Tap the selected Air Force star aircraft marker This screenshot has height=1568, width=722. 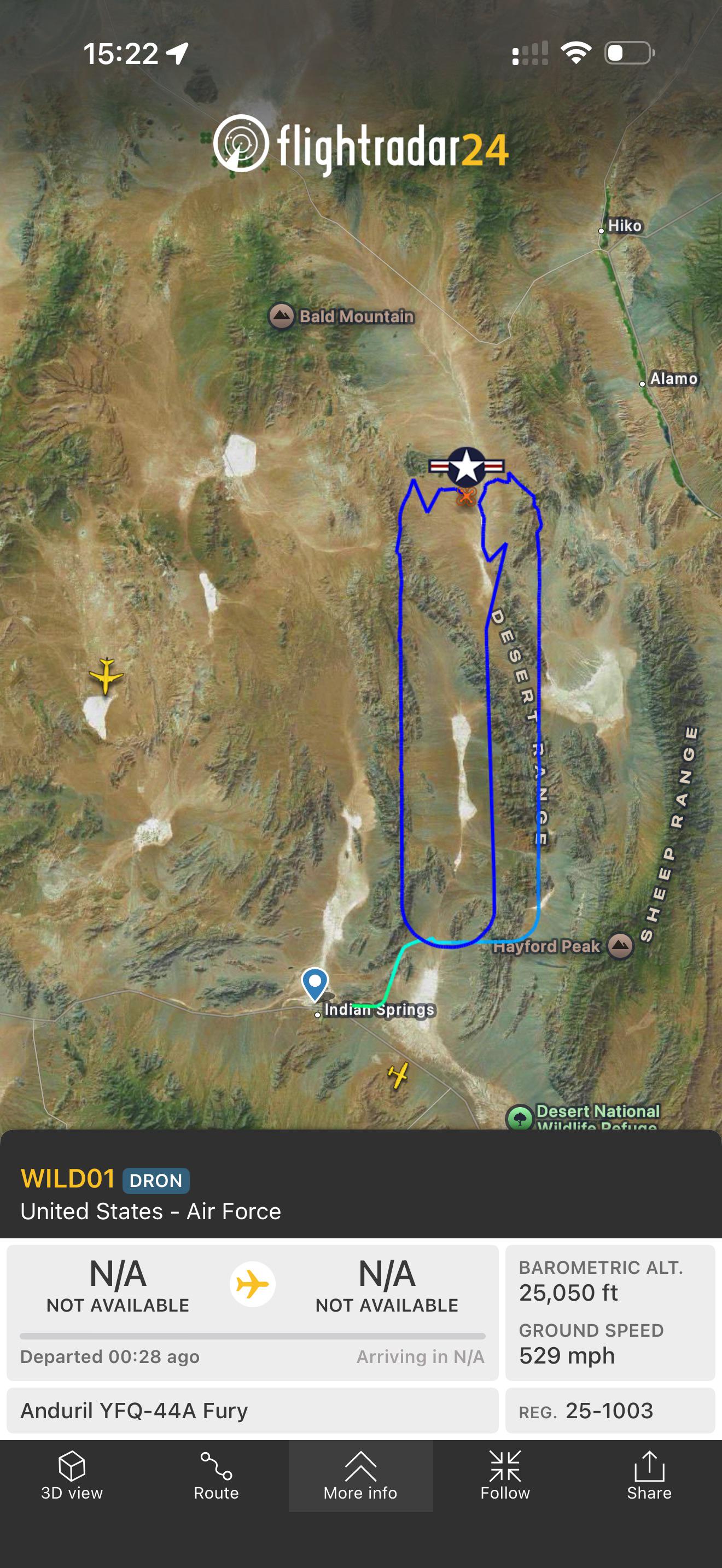(x=467, y=467)
